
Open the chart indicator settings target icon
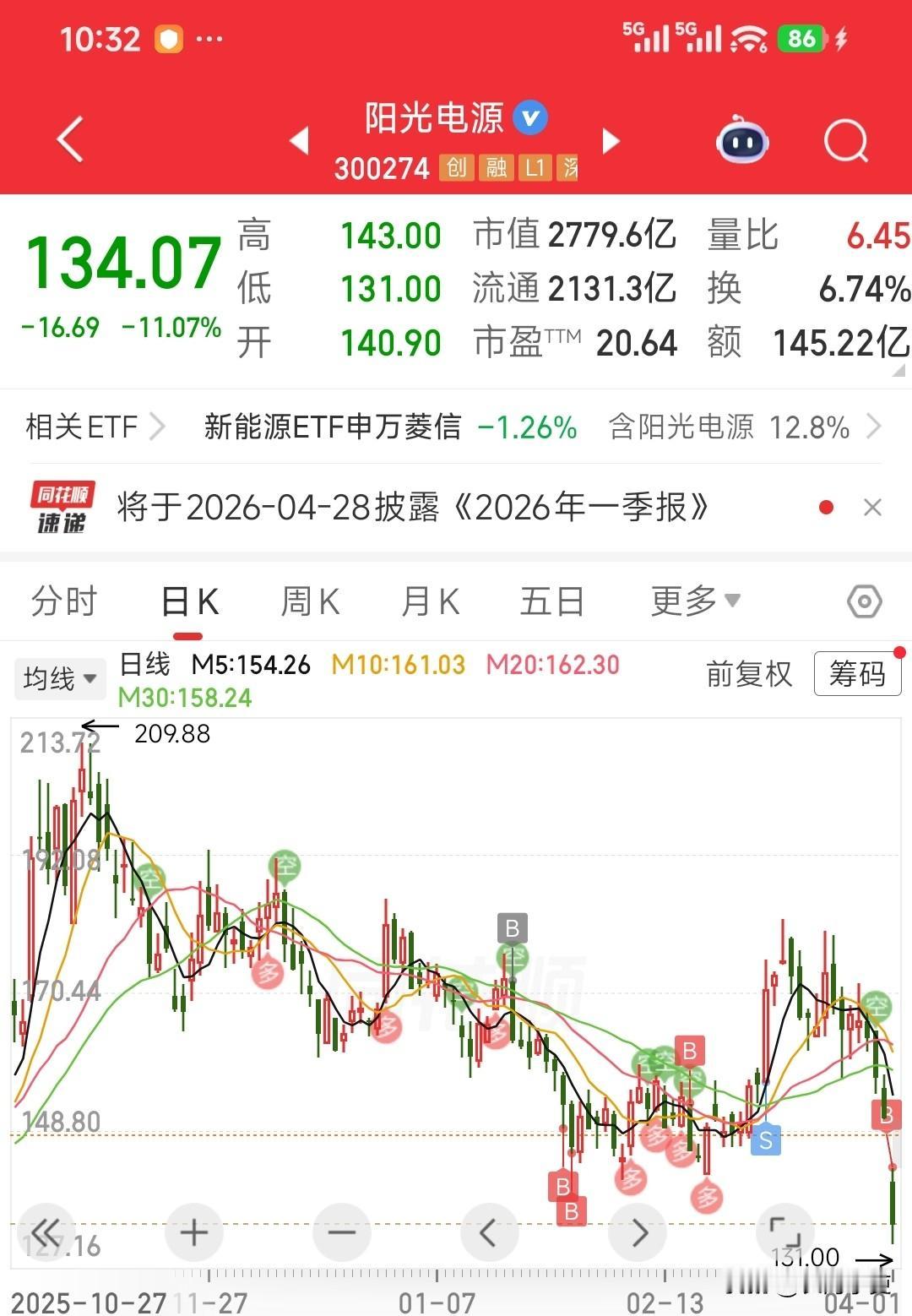pos(862,601)
